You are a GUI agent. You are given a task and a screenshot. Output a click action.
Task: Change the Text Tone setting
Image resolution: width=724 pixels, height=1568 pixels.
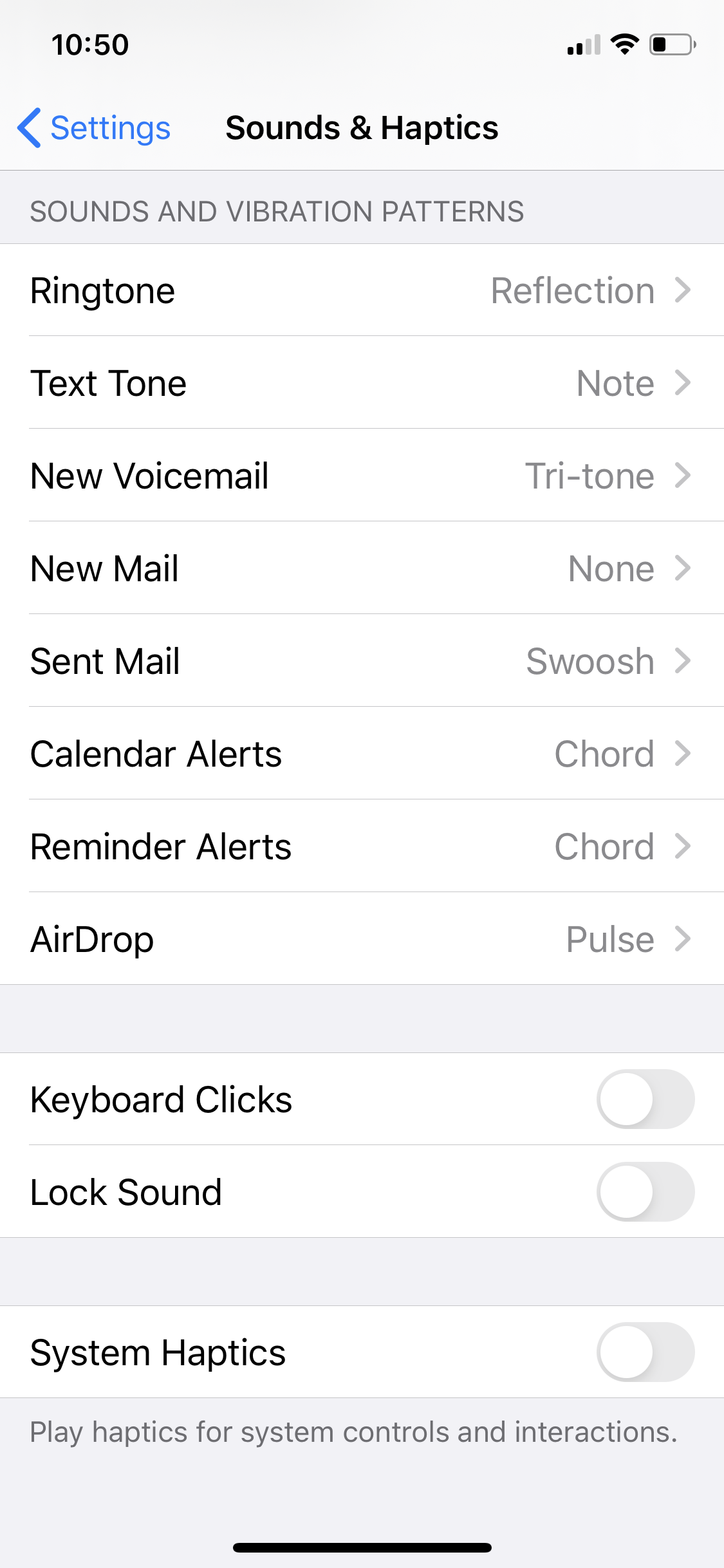tap(362, 383)
